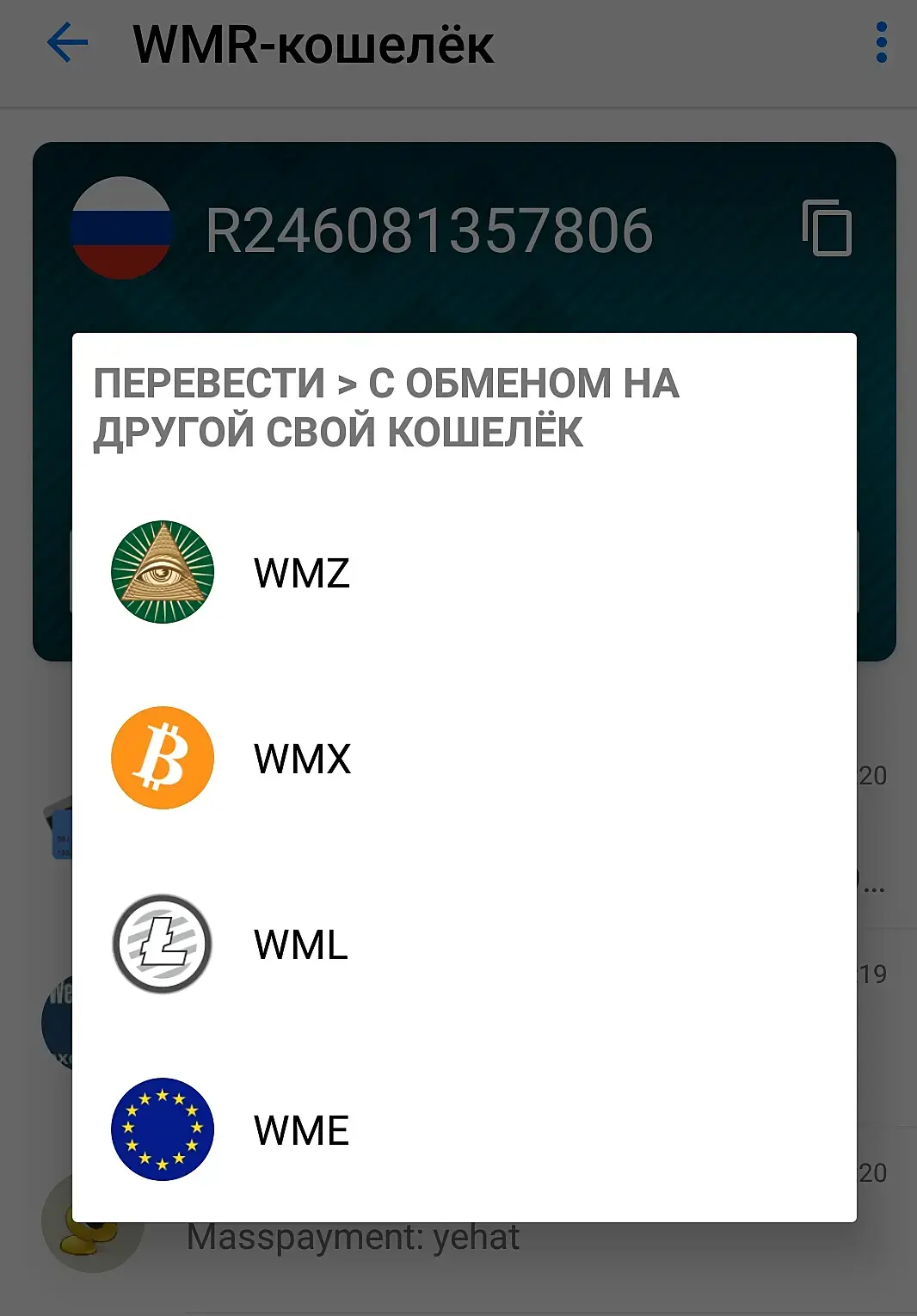Choose the WMX bitcoin wallet
Viewport: 917px width, 1316px height.
point(301,759)
